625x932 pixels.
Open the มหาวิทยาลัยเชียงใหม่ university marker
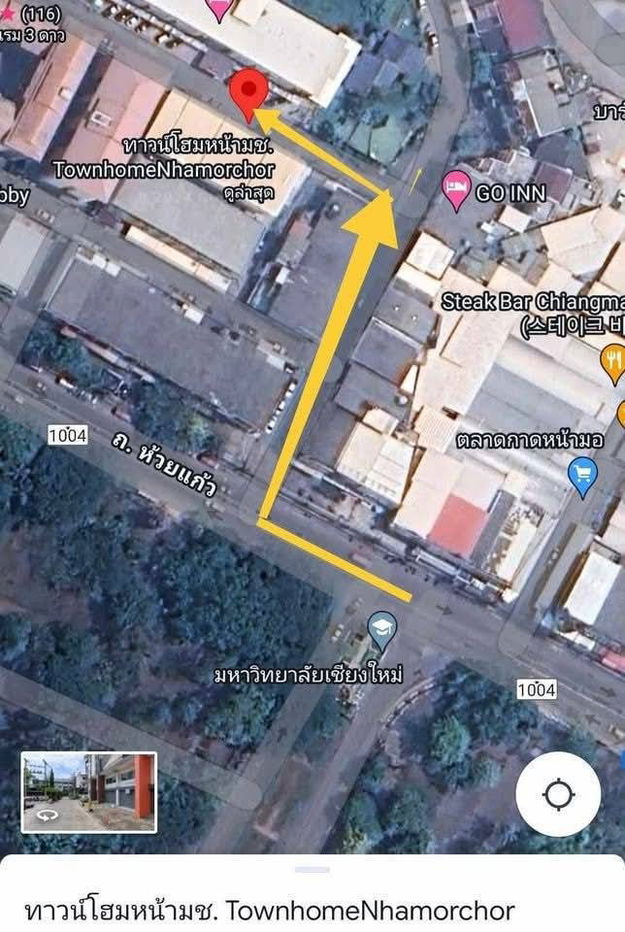click(381, 631)
